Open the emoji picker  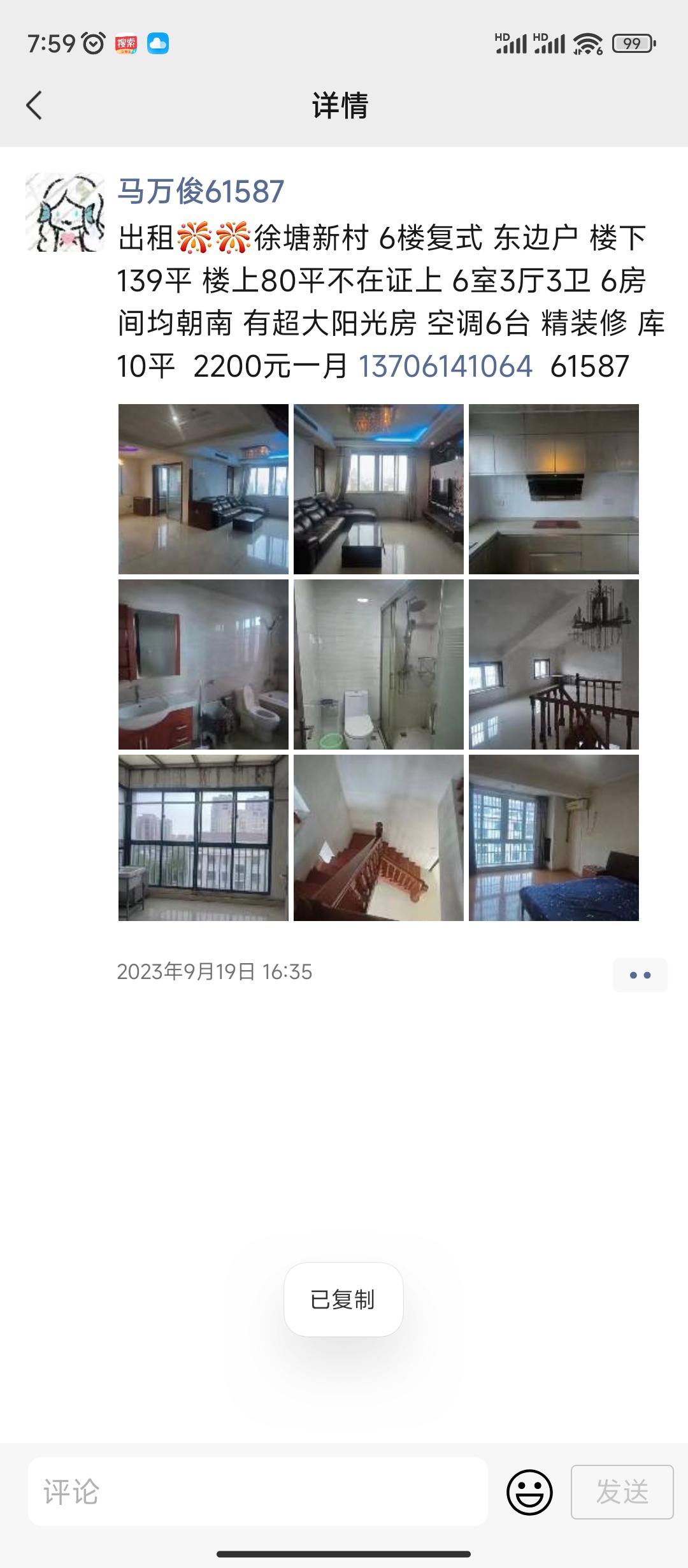pyautogui.click(x=529, y=1492)
